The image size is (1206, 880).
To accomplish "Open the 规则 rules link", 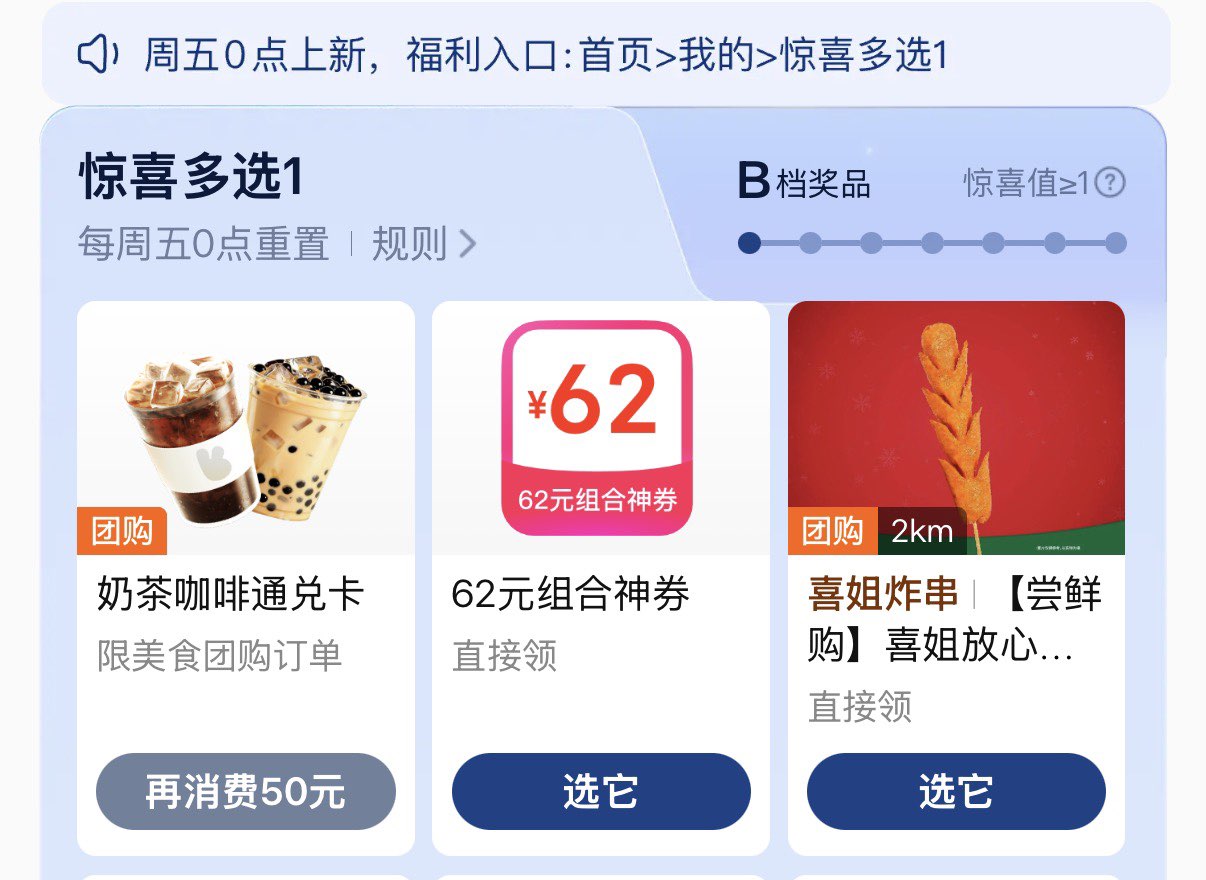I will (423, 244).
